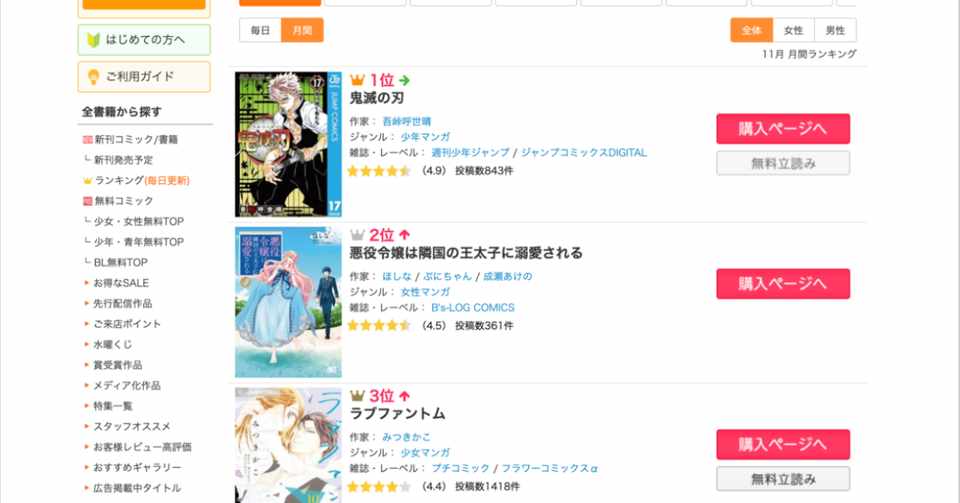Tap 無料立読み for 鬼滅の刃
Image resolution: width=960 pixels, height=503 pixels.
[x=783, y=163]
